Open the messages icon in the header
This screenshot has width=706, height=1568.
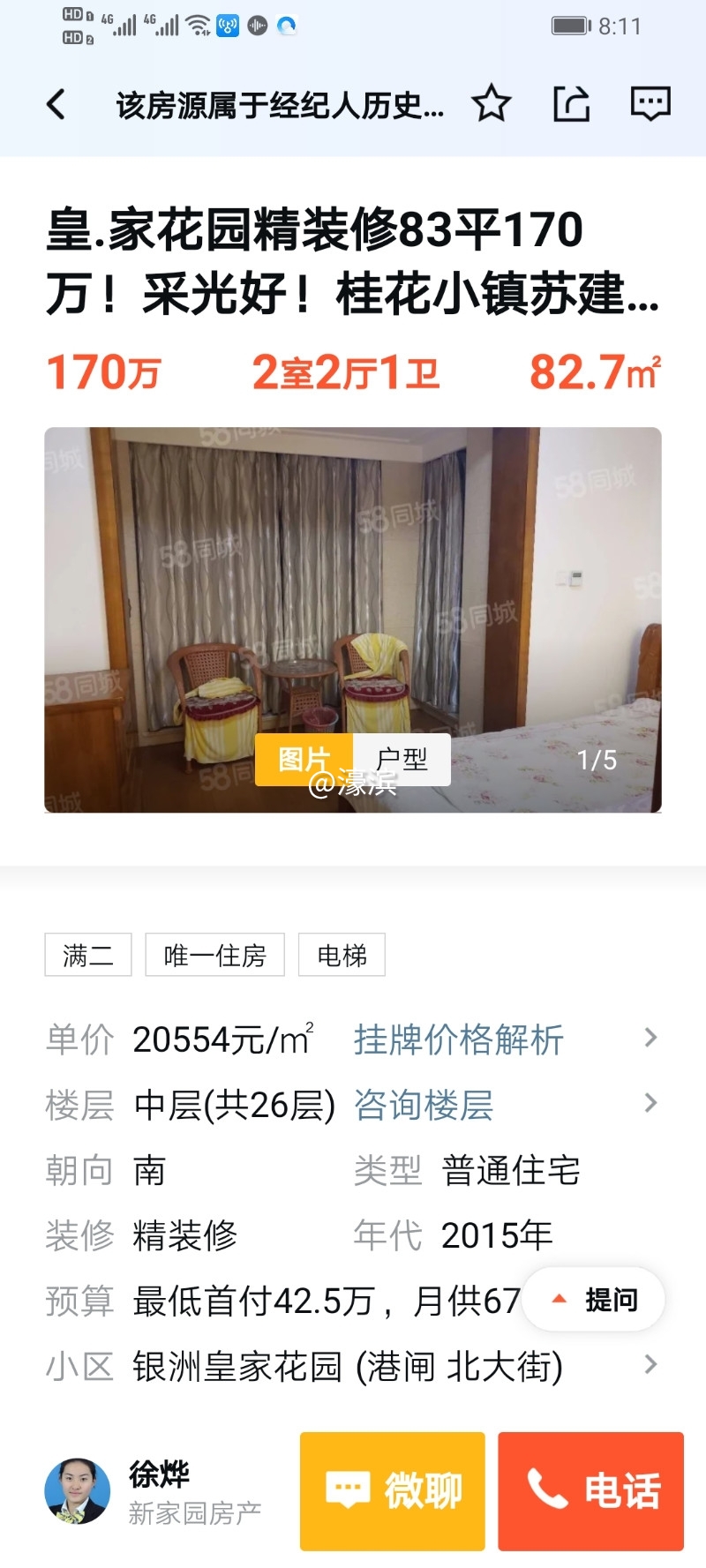pyautogui.click(x=650, y=105)
